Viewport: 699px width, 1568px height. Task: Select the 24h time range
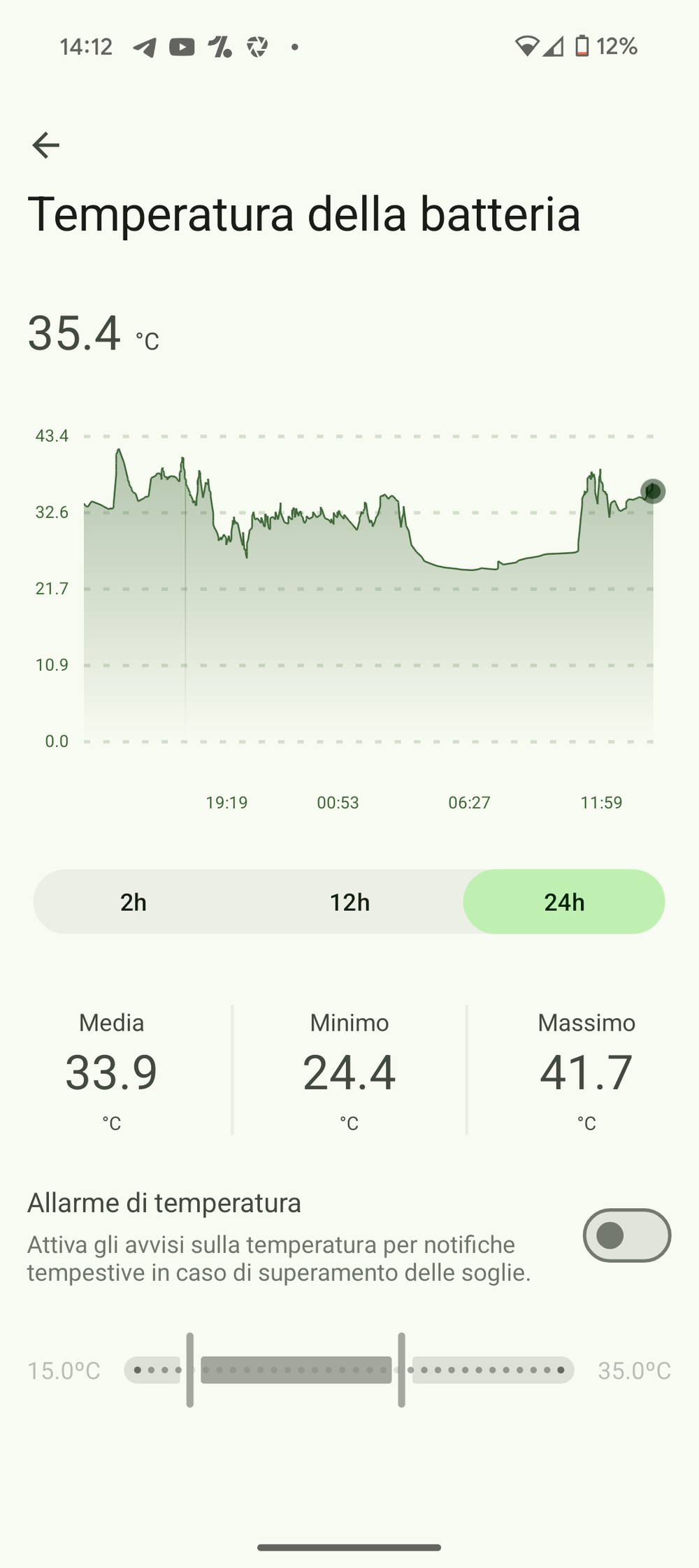[x=563, y=902]
